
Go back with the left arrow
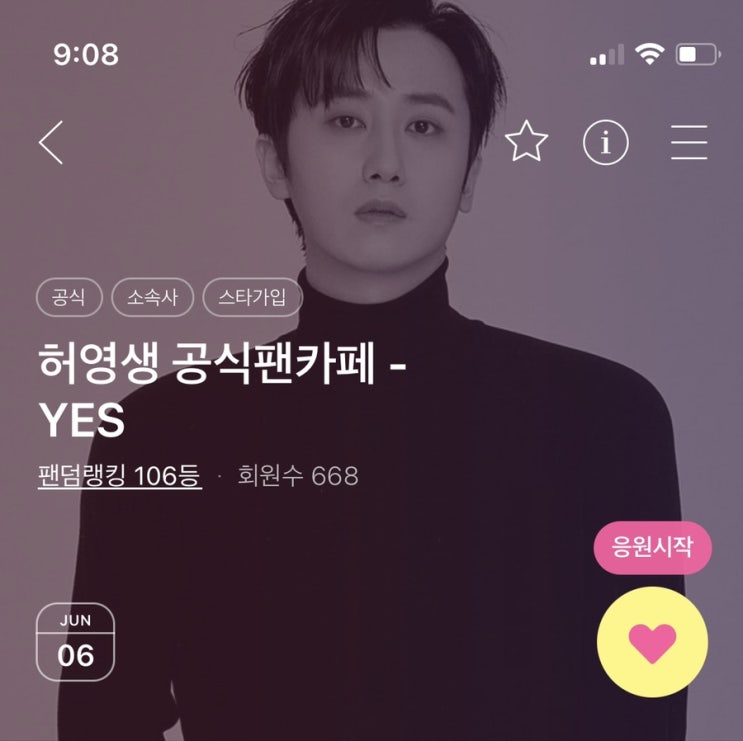(x=51, y=142)
